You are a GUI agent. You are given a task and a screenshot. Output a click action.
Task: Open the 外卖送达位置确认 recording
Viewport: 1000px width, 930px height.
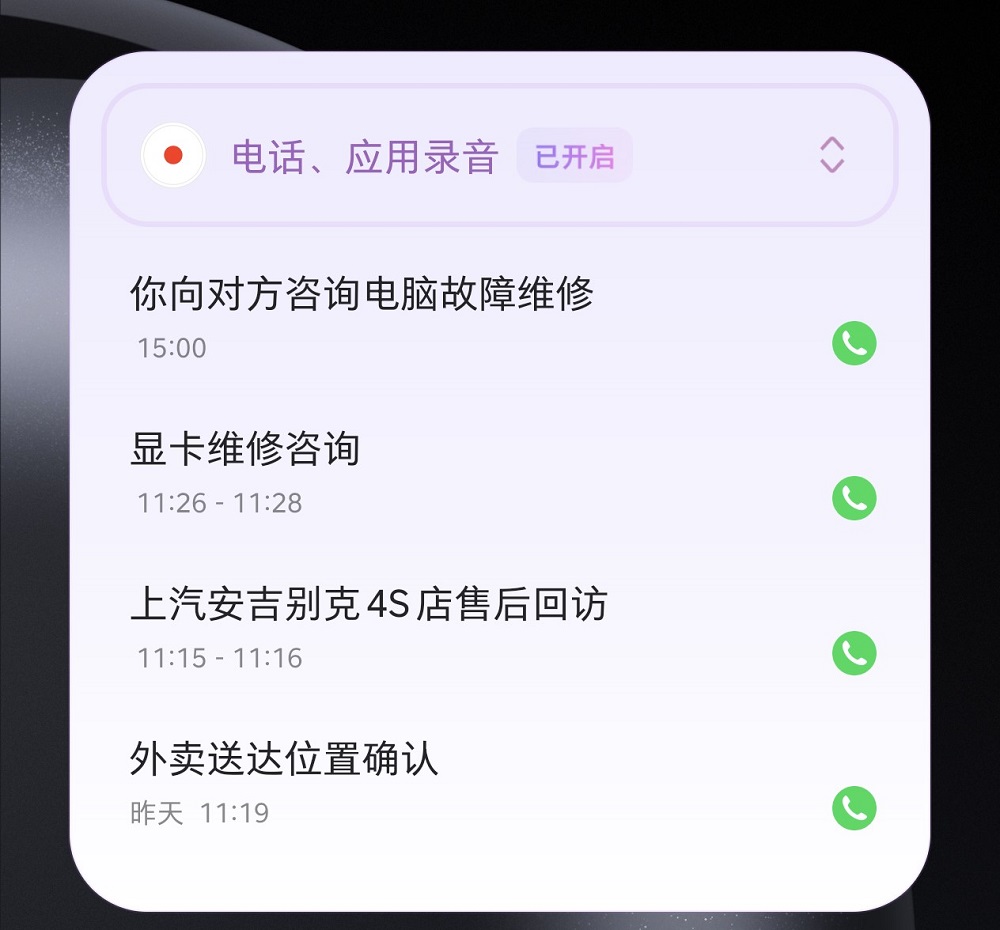[x=284, y=759]
